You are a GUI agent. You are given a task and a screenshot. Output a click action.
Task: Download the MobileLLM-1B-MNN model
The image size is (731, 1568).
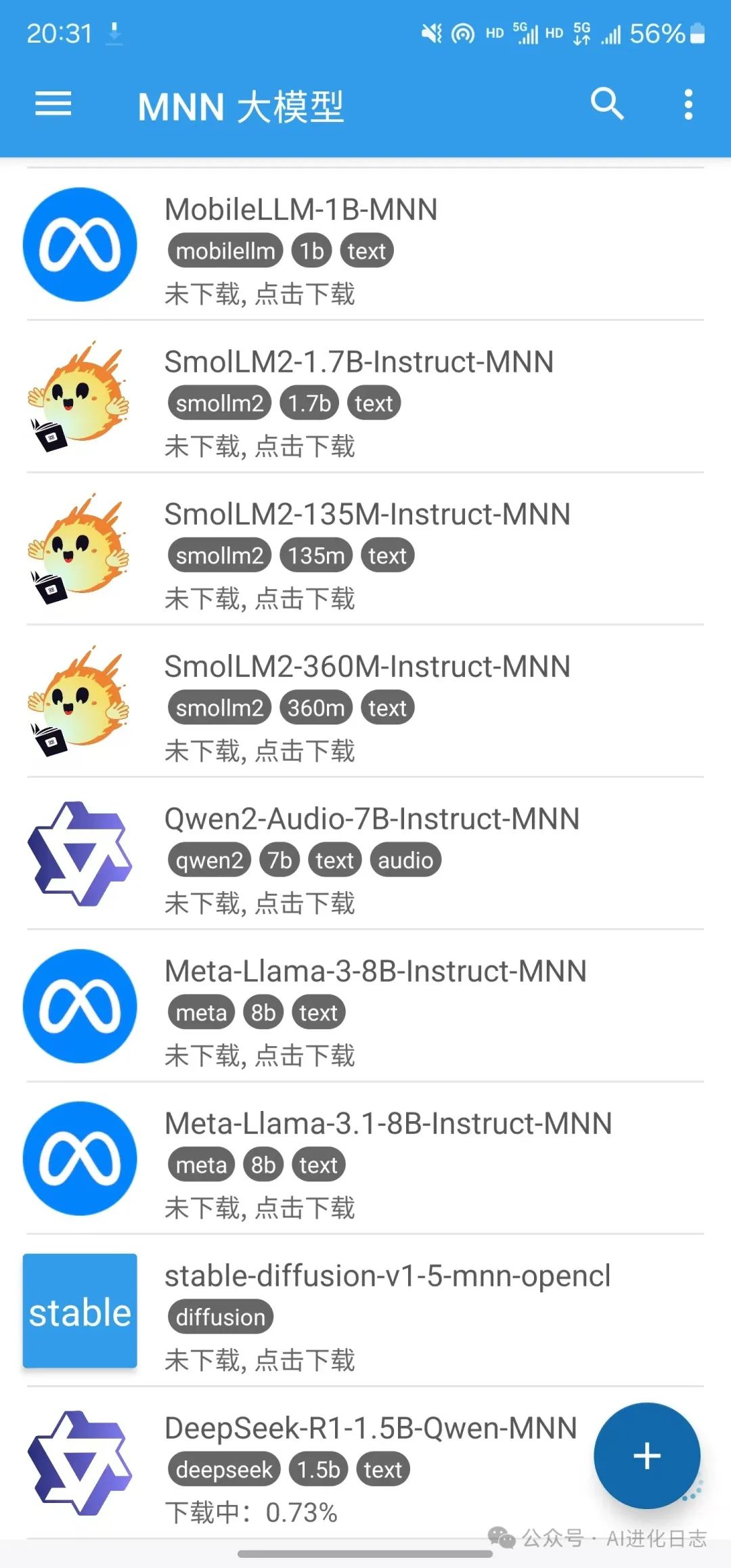coord(365,245)
